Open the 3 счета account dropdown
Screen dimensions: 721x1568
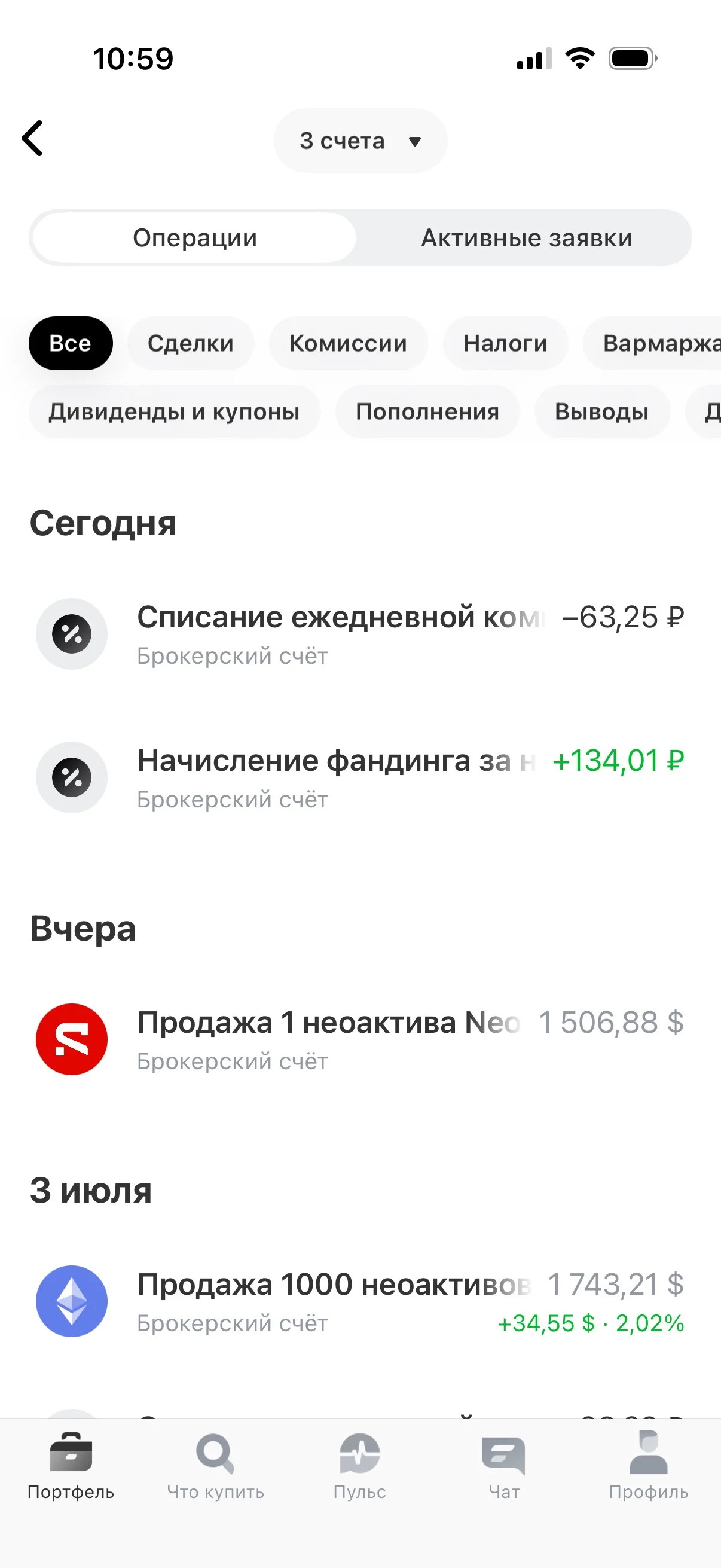[x=360, y=141]
